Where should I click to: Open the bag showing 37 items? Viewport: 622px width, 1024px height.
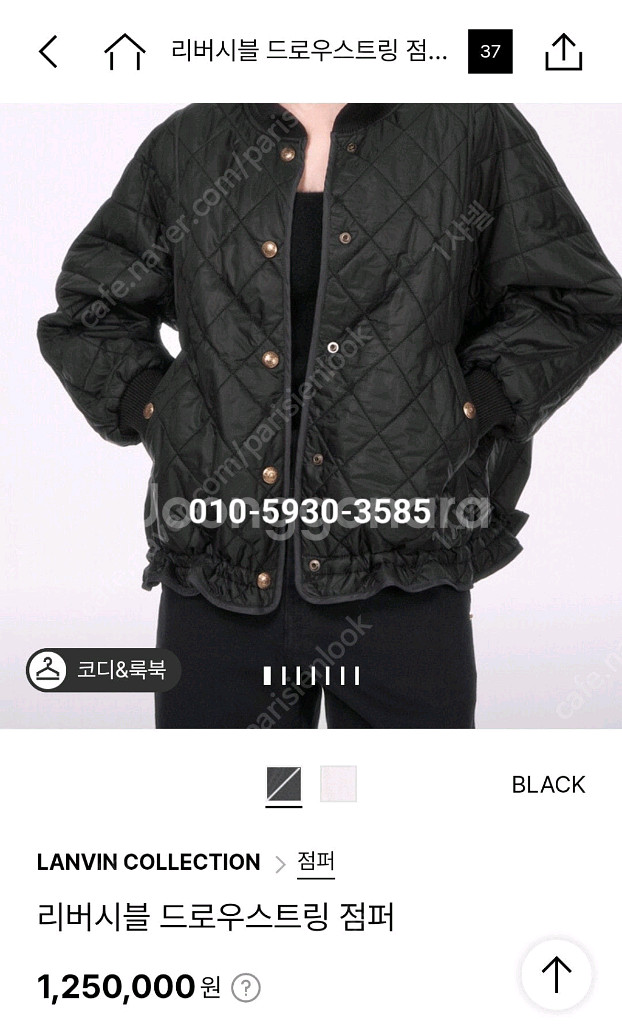(x=490, y=52)
